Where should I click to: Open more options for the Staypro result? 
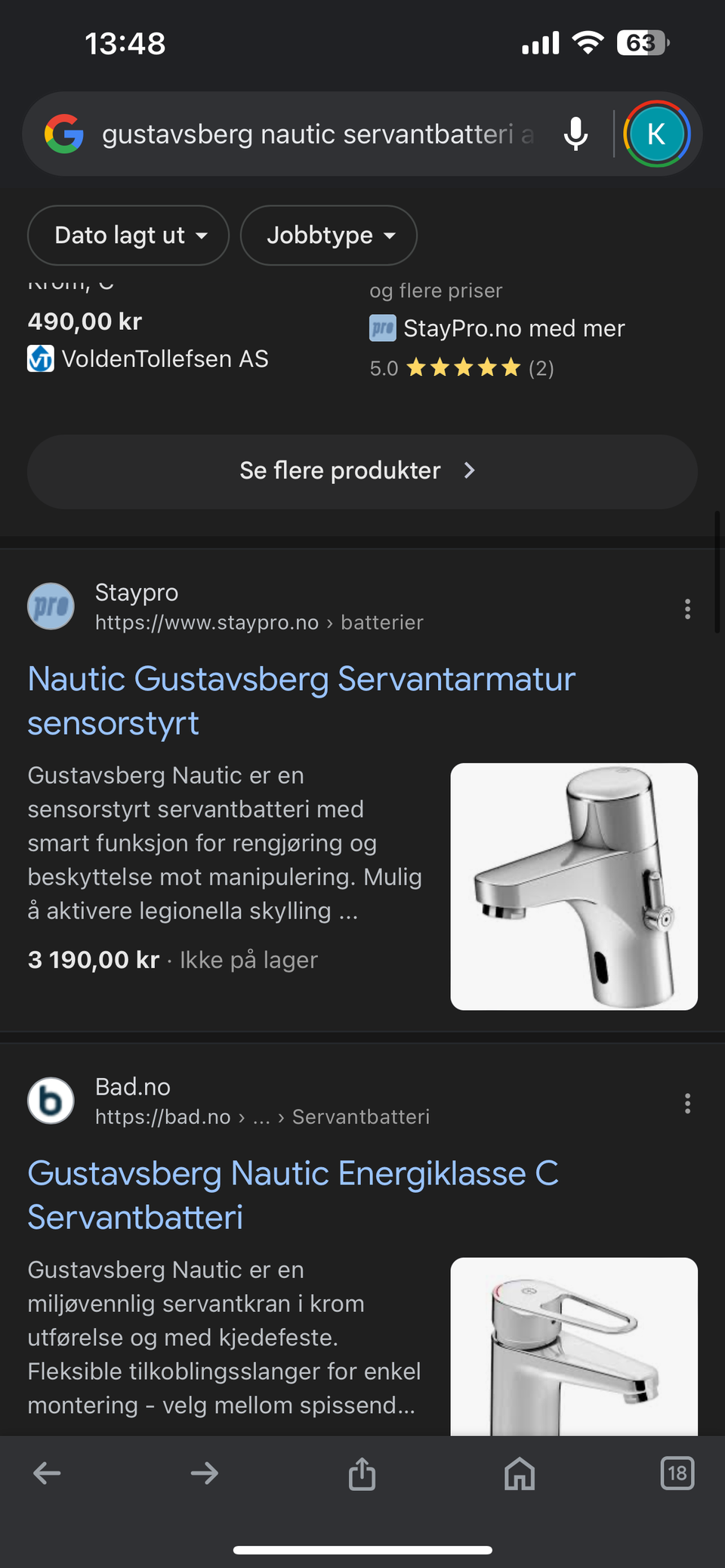[x=687, y=608]
